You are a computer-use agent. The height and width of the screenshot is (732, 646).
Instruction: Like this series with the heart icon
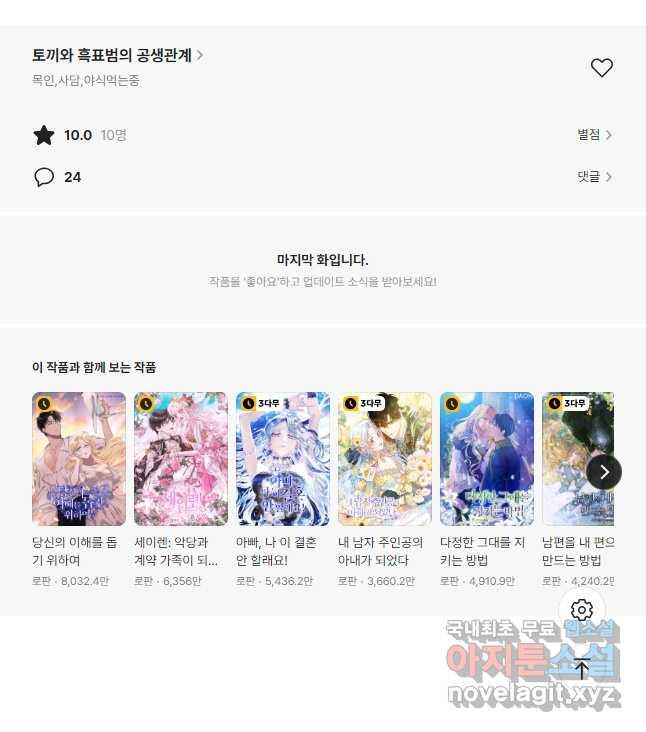tap(601, 68)
